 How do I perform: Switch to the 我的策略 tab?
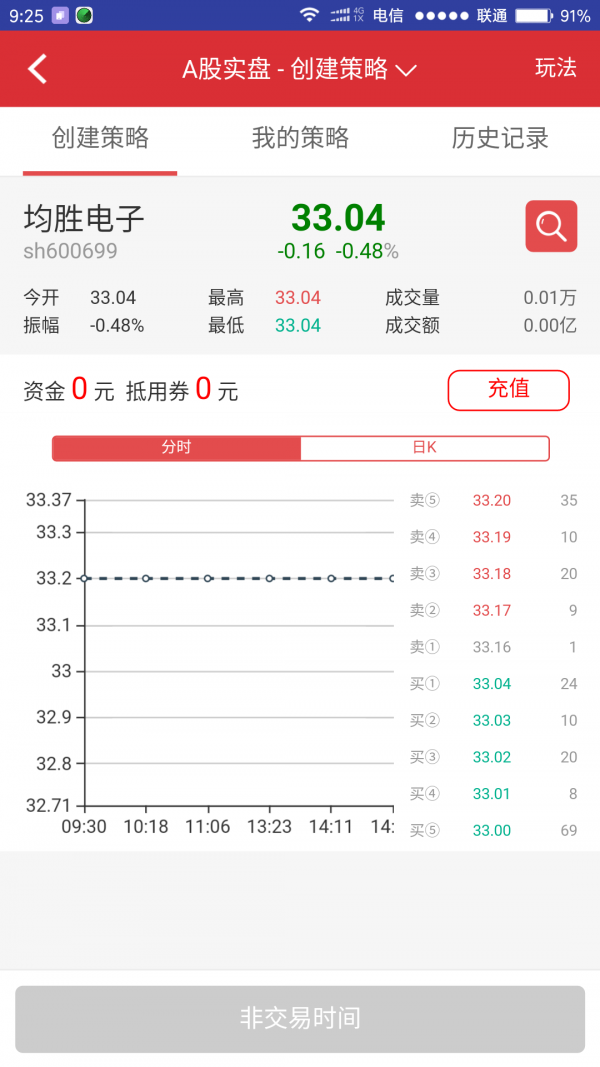tap(300, 138)
